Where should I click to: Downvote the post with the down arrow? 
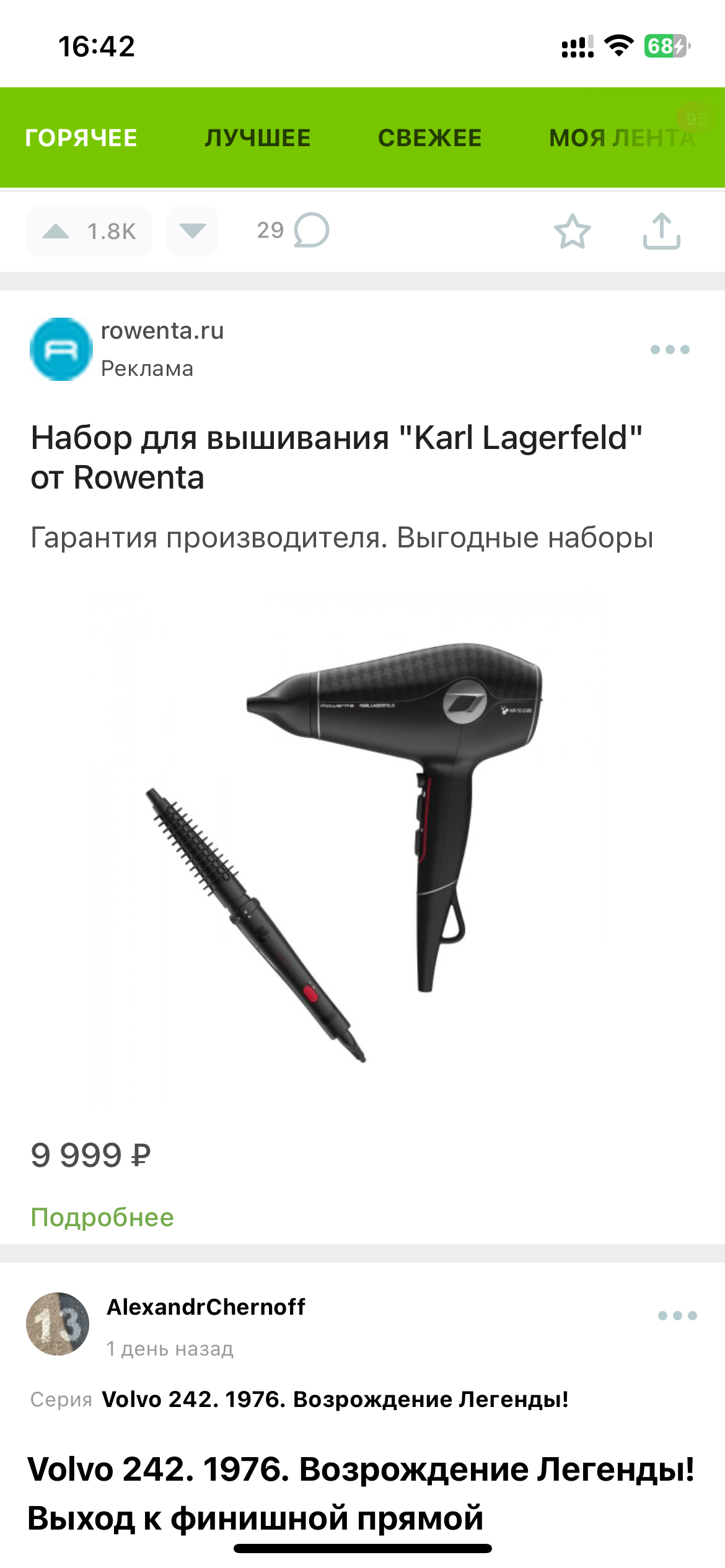(x=193, y=231)
